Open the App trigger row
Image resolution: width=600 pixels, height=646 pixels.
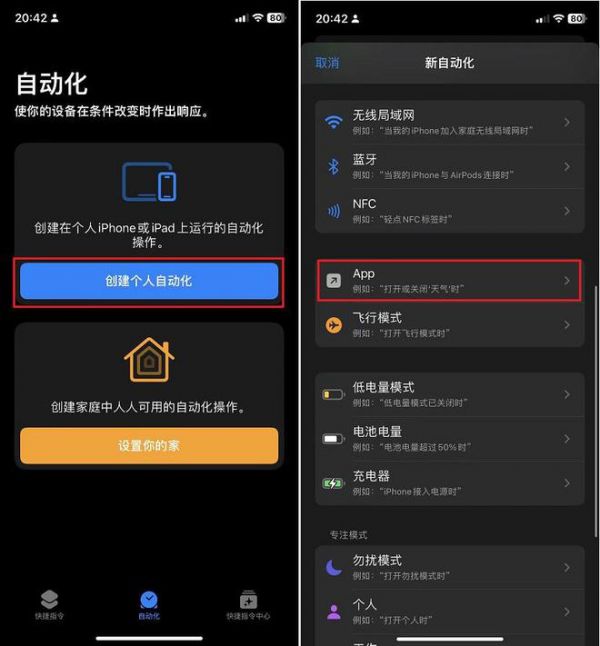(x=450, y=281)
